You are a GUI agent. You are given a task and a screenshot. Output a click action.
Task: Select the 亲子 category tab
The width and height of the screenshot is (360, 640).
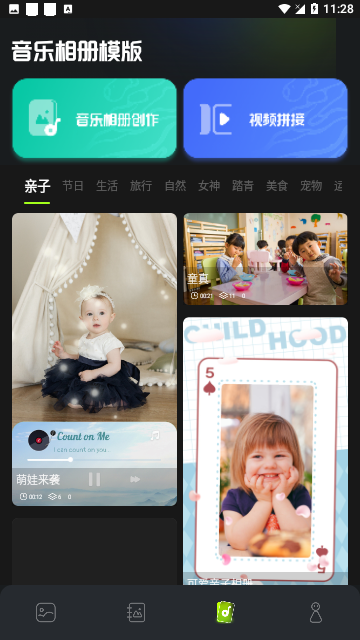click(37, 186)
